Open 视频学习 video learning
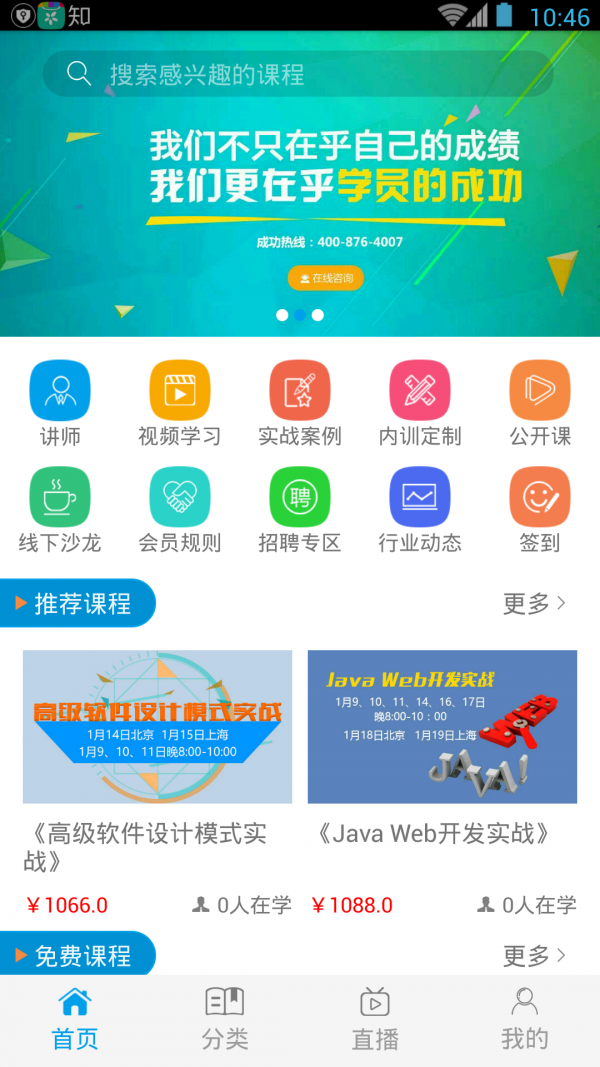The image size is (600, 1067). (x=180, y=402)
